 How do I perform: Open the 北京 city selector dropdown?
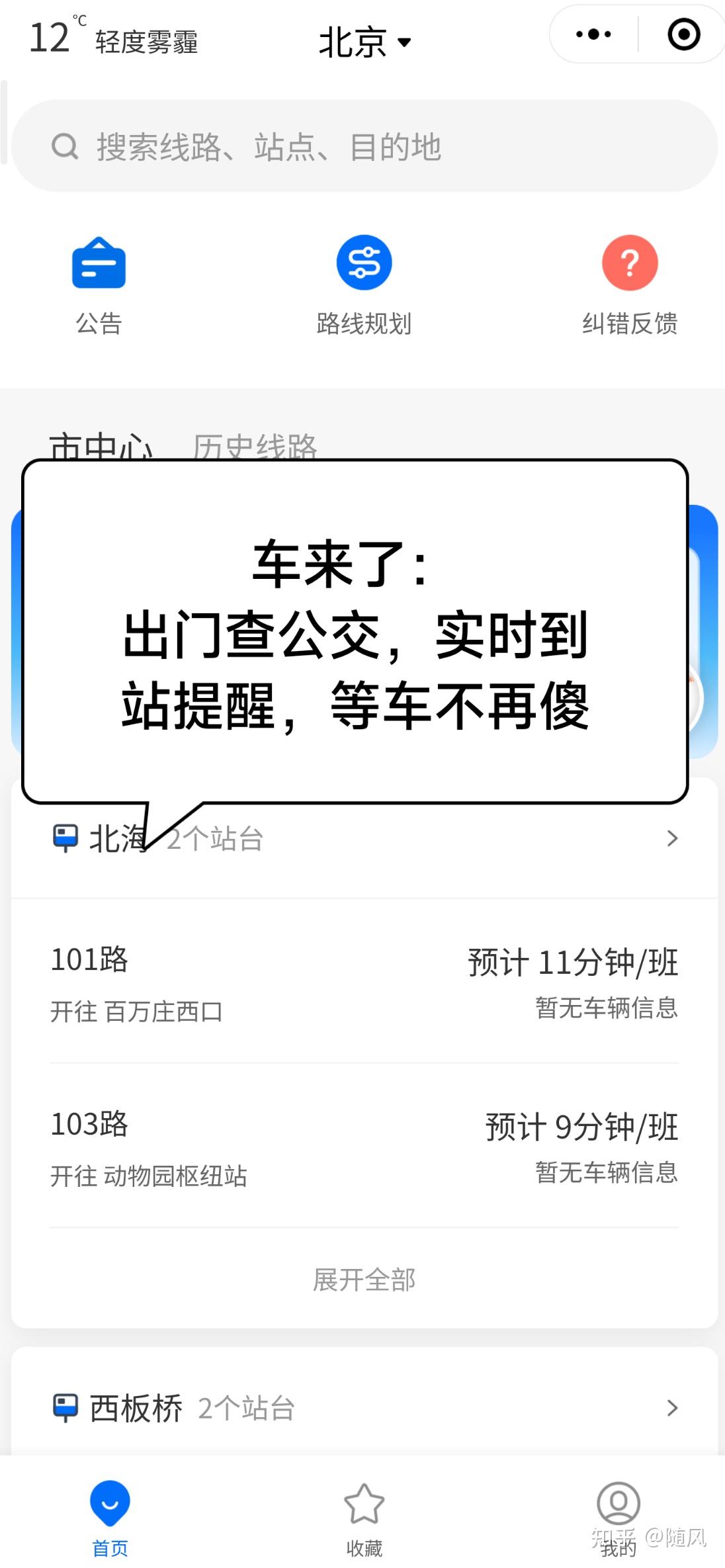click(364, 42)
